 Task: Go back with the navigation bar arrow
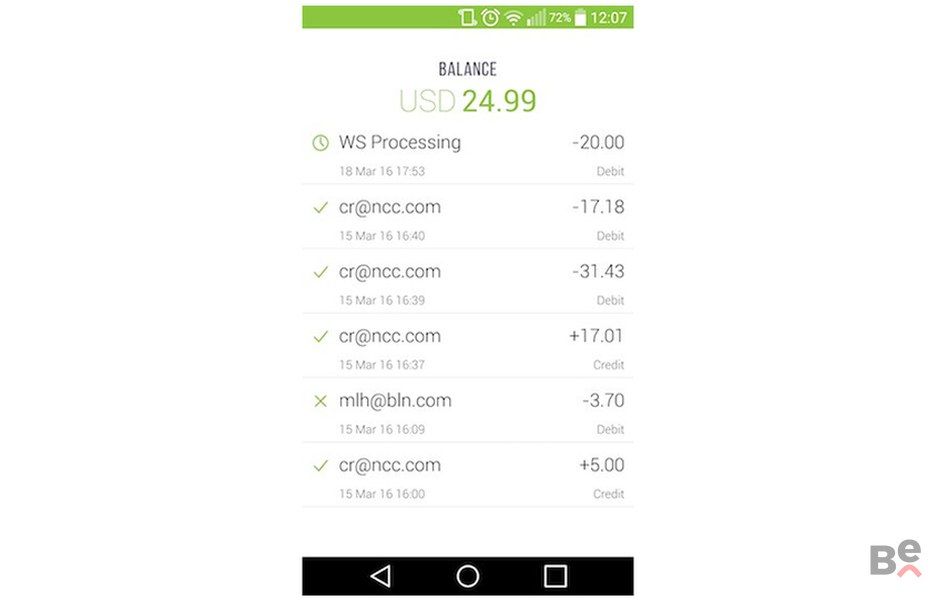click(380, 576)
